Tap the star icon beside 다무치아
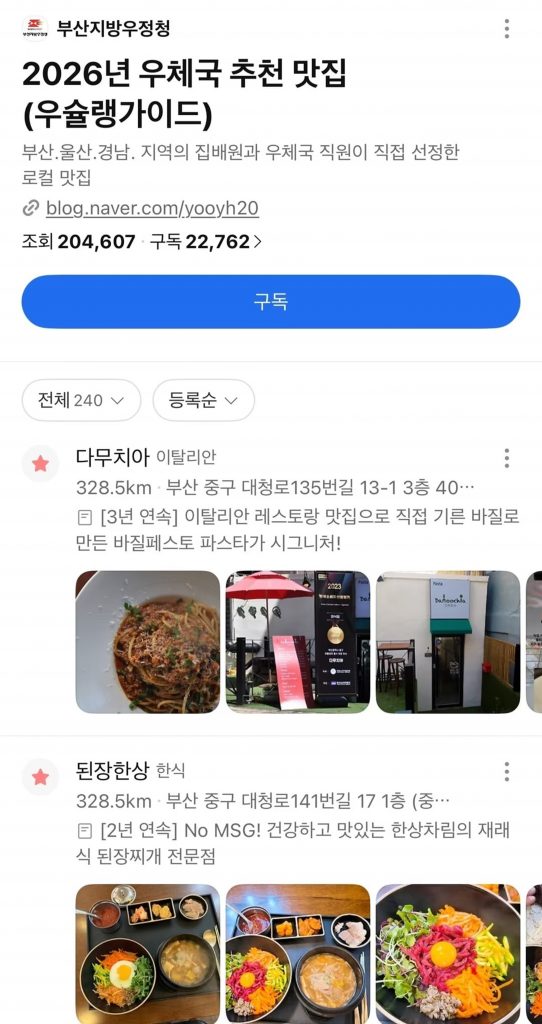 [40, 464]
